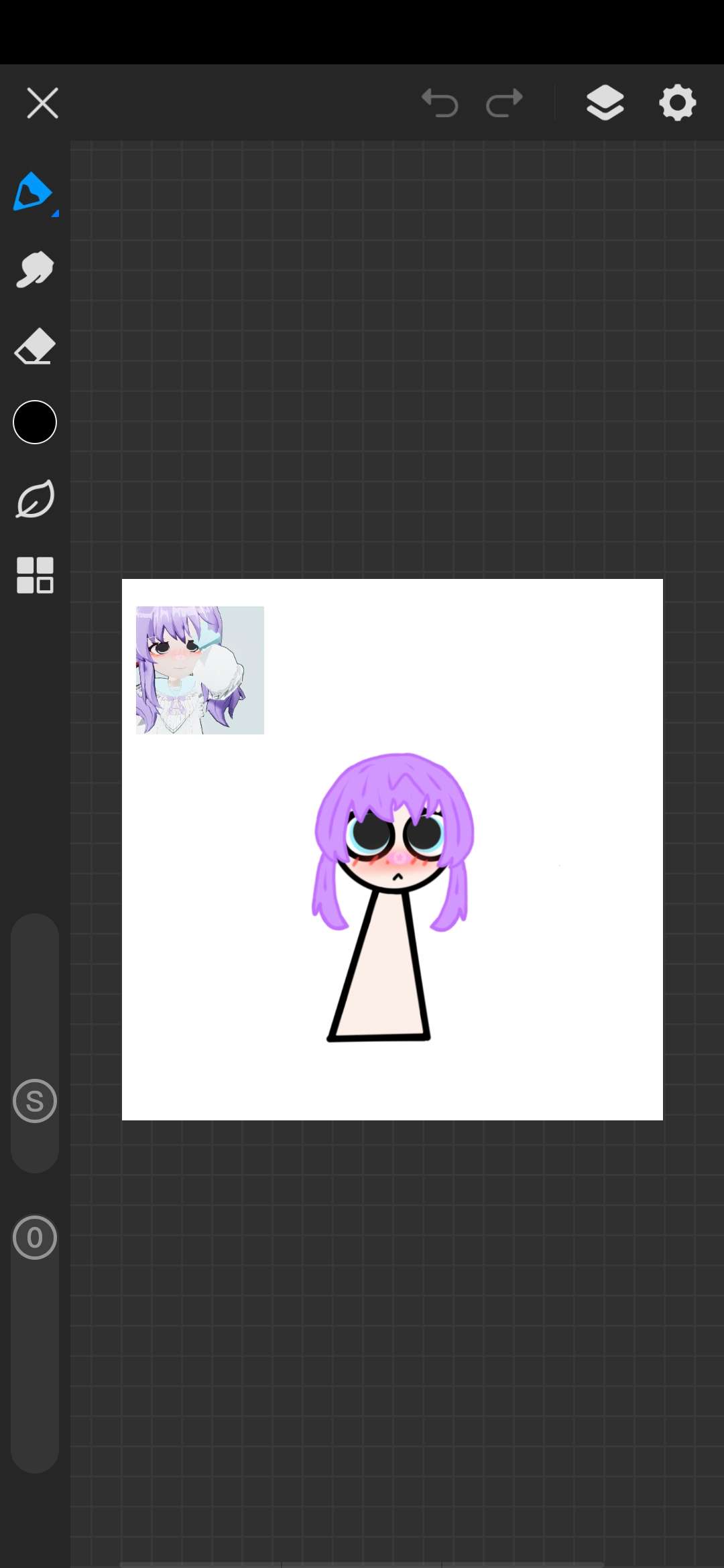724x1568 pixels.
Task: Select the brush tool
Action: click(x=34, y=192)
